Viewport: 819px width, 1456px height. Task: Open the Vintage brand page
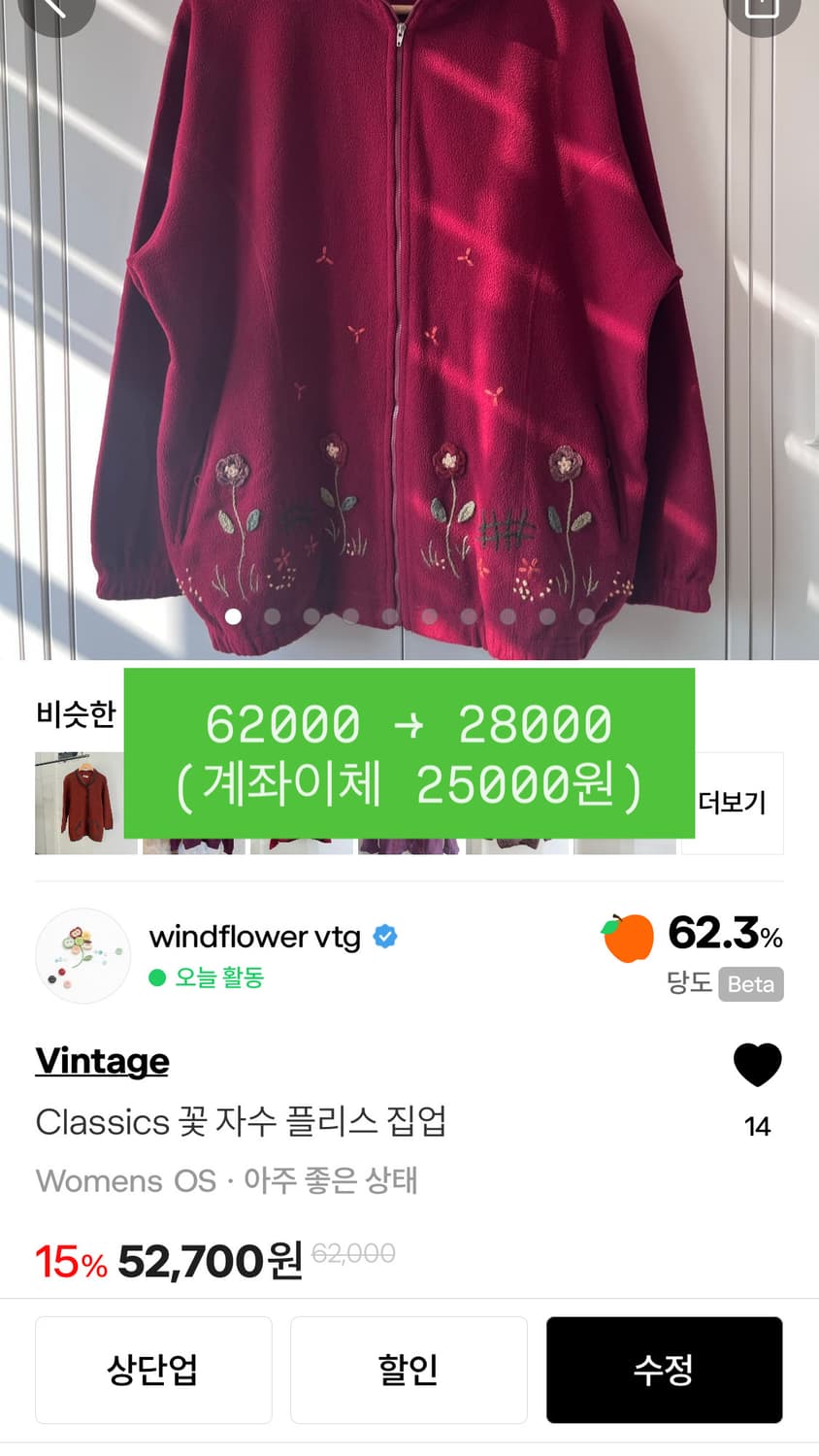point(102,1061)
